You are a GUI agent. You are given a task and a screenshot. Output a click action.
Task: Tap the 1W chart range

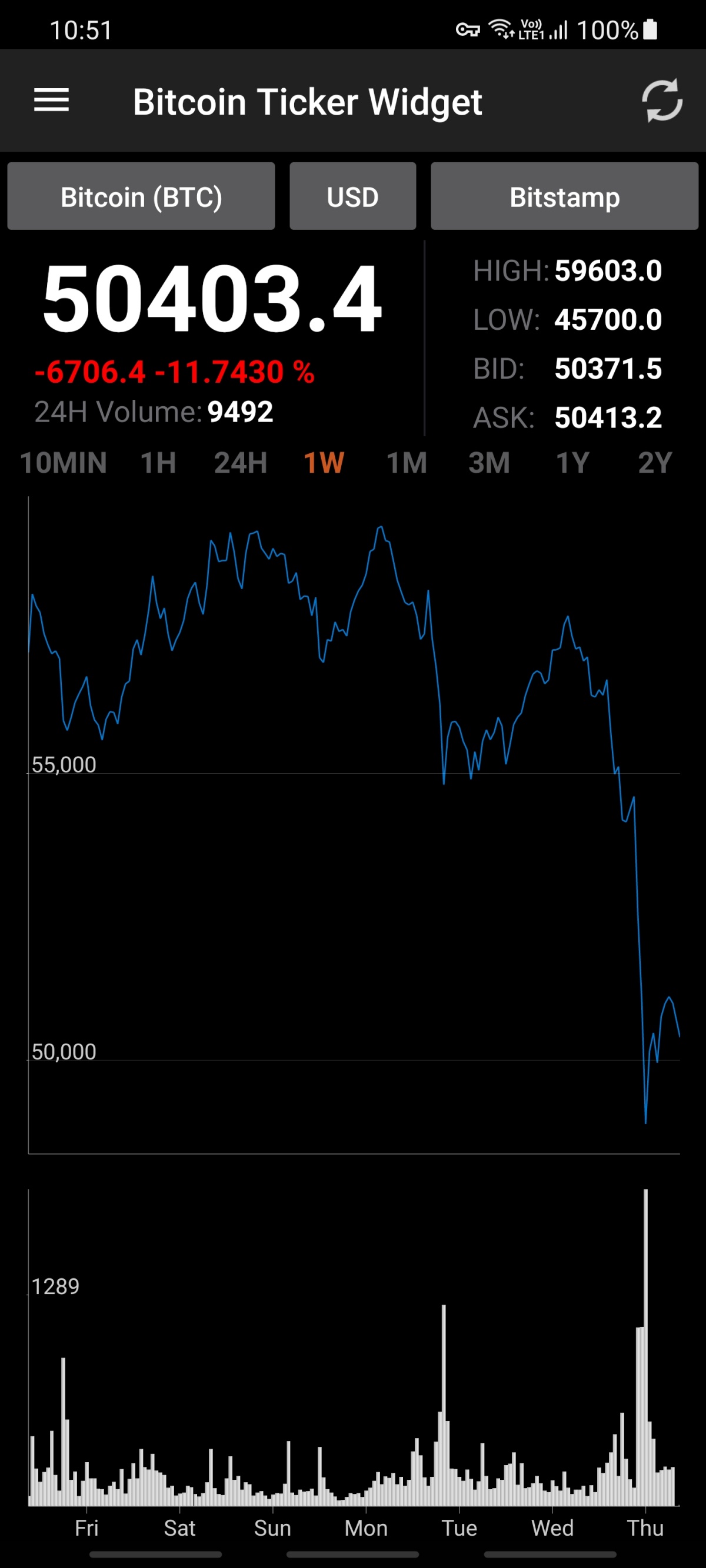[324, 463]
